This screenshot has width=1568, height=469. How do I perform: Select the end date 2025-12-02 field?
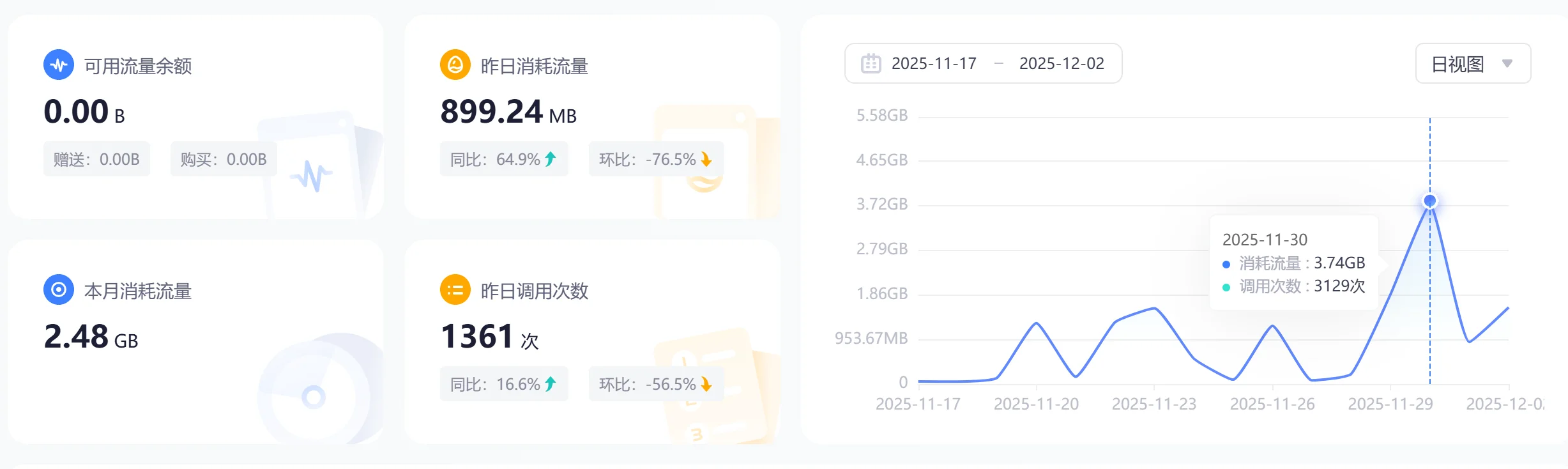tap(1061, 63)
